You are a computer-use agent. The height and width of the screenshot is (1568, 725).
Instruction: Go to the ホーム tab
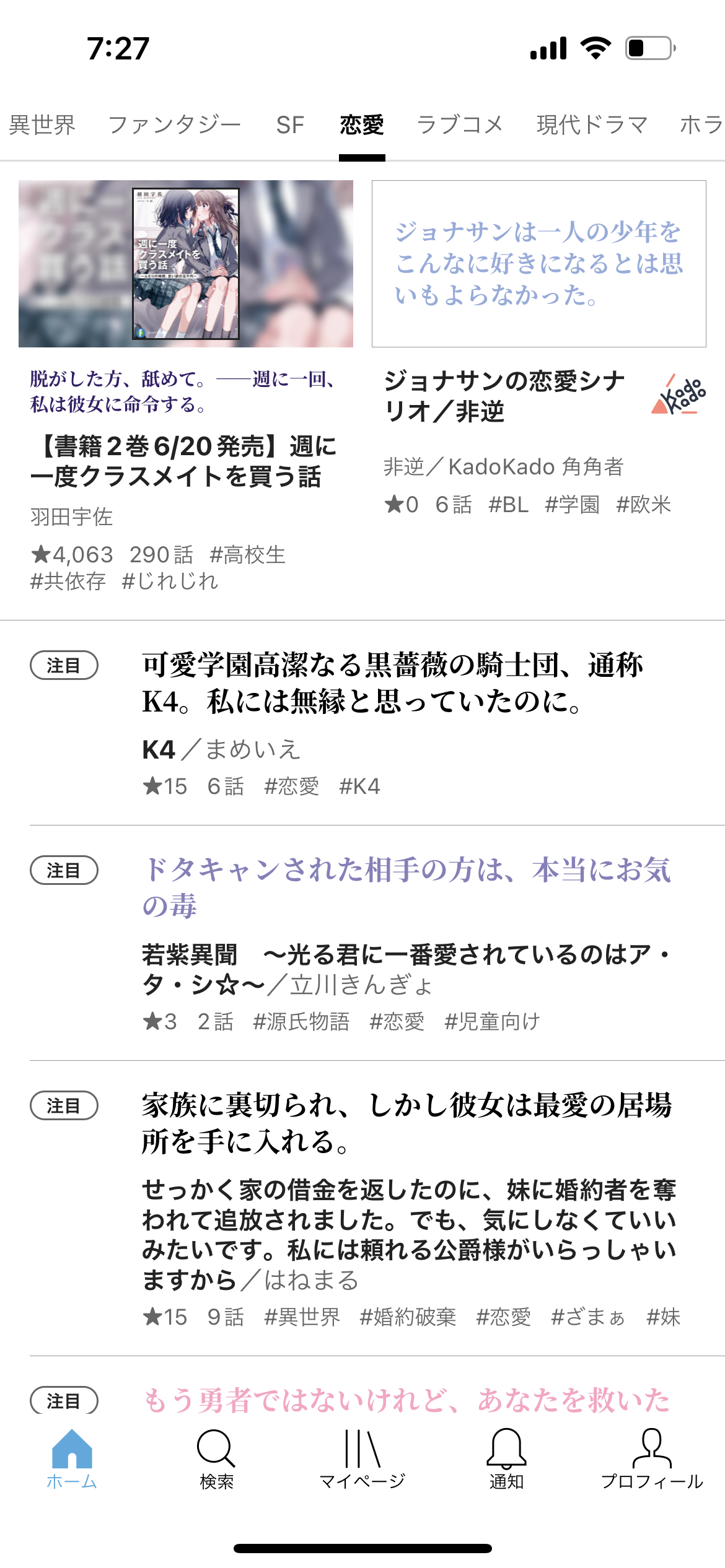(72, 1458)
